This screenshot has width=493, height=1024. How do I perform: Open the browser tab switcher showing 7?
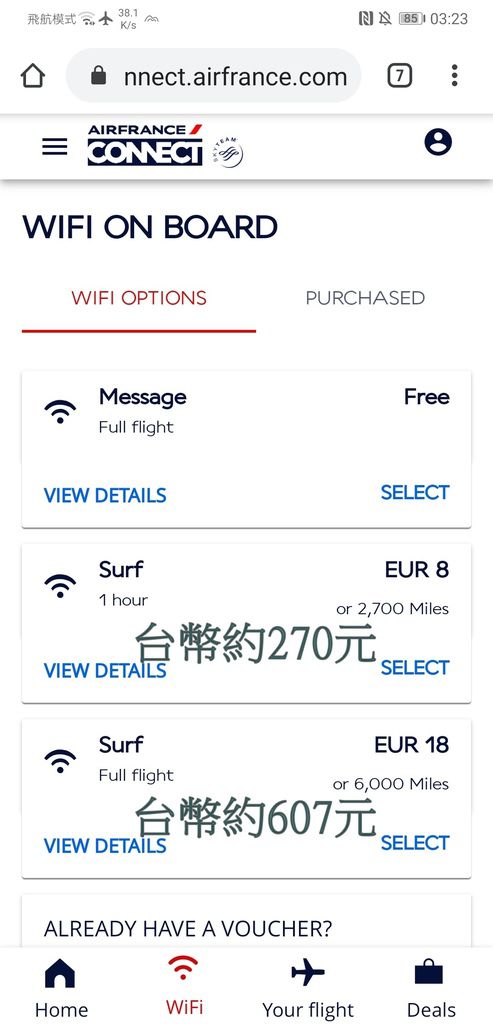tap(400, 76)
